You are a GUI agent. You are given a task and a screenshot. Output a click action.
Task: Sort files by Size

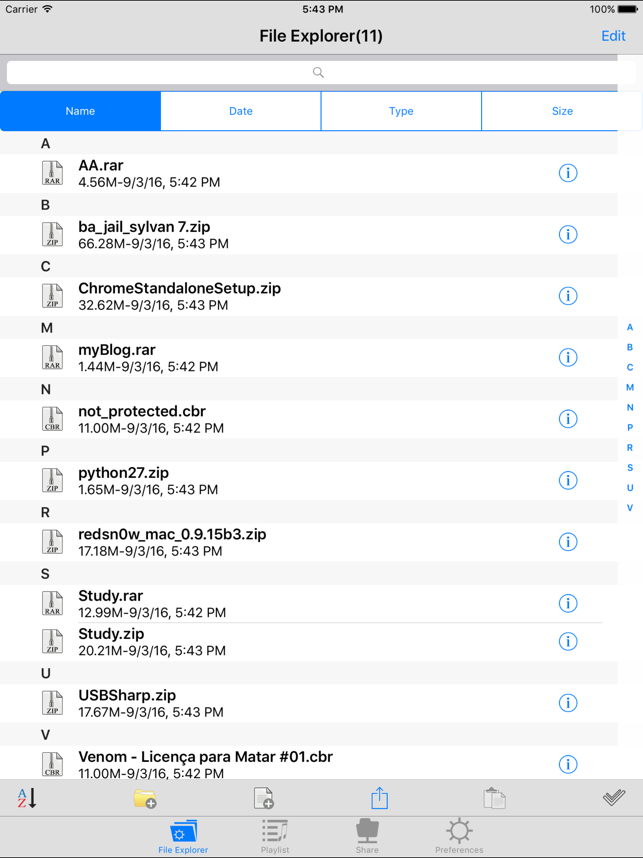[x=562, y=111]
